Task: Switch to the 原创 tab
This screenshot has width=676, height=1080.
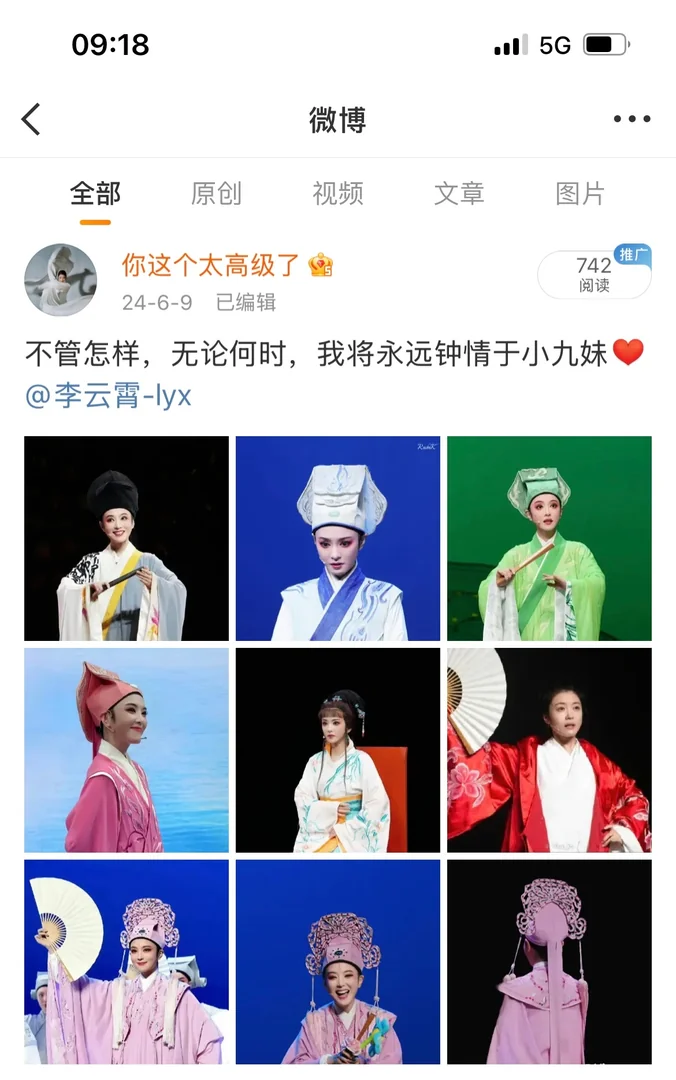Action: click(x=216, y=193)
